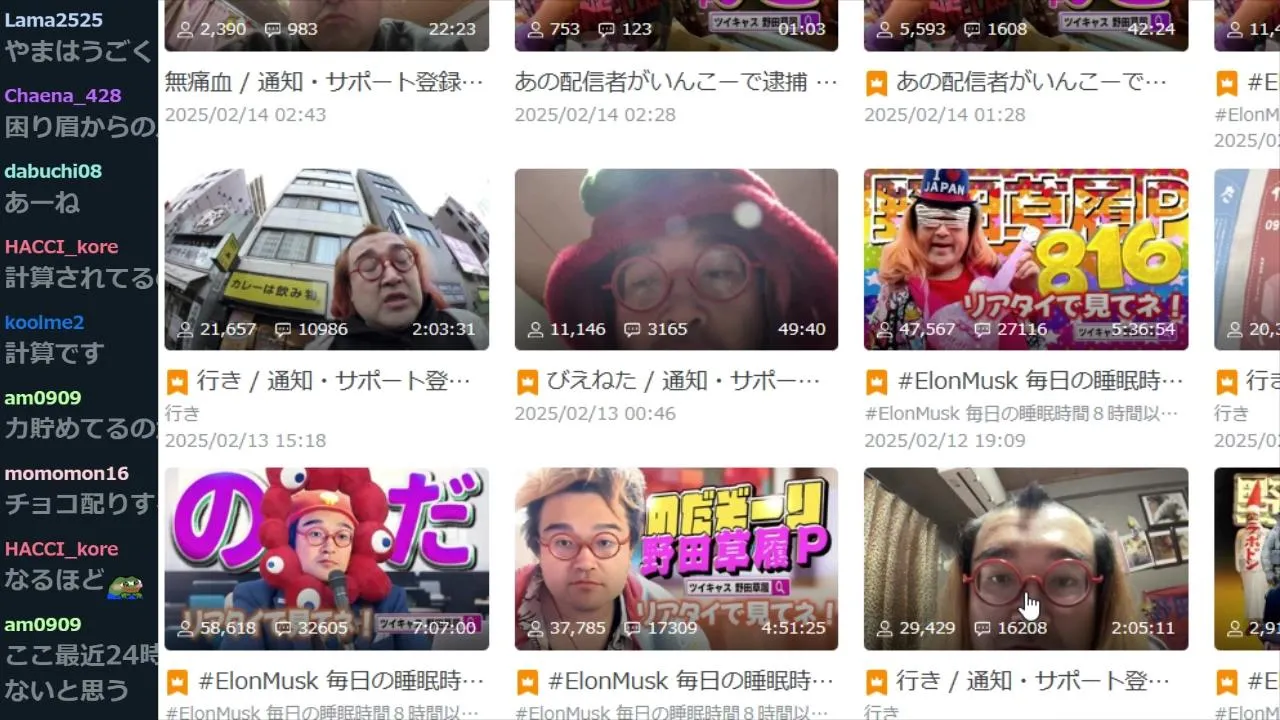Open the のだぞーり 野田草履P video lasting 4:51:25
The image size is (1280, 720).
click(676, 558)
